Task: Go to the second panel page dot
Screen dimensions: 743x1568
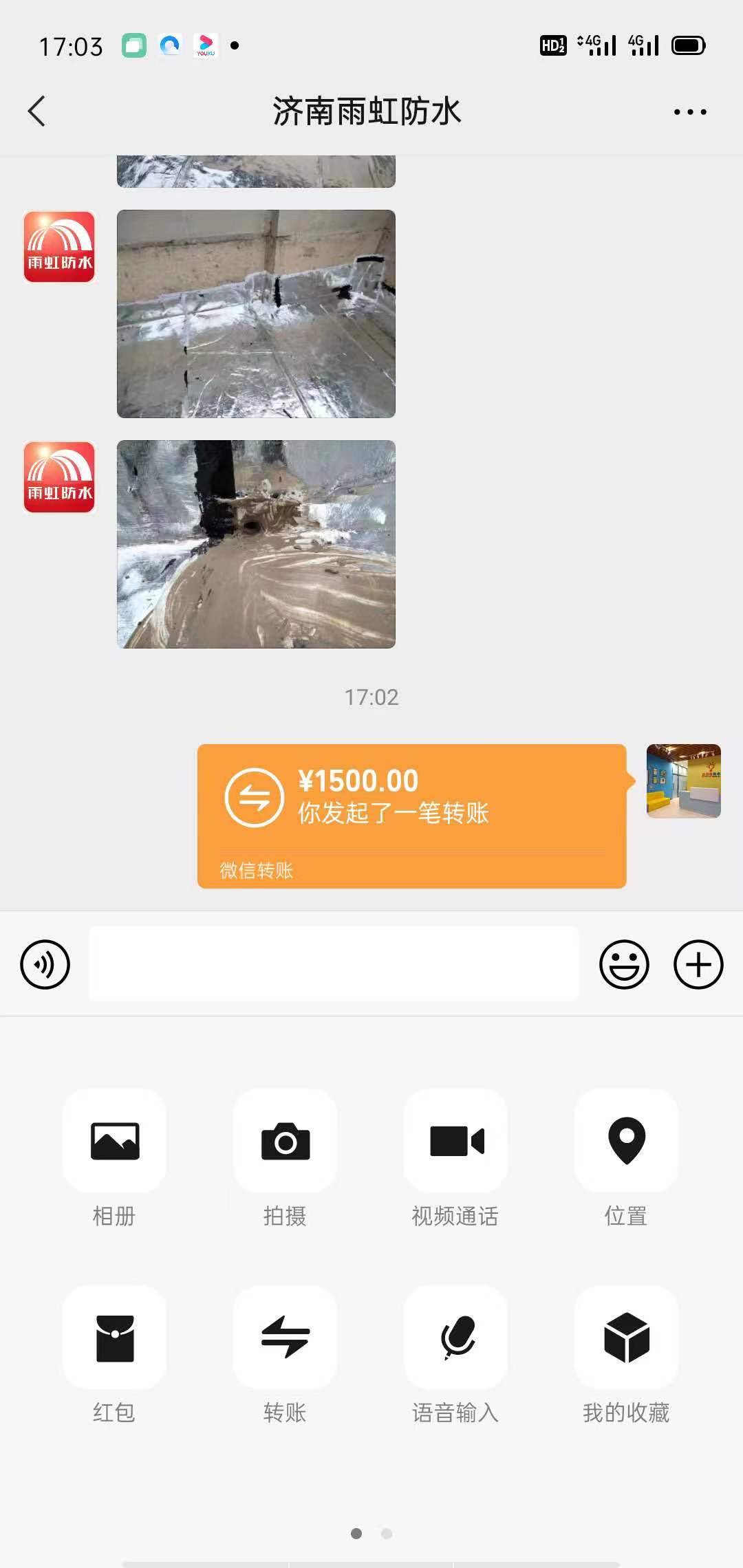Action: tap(387, 1534)
